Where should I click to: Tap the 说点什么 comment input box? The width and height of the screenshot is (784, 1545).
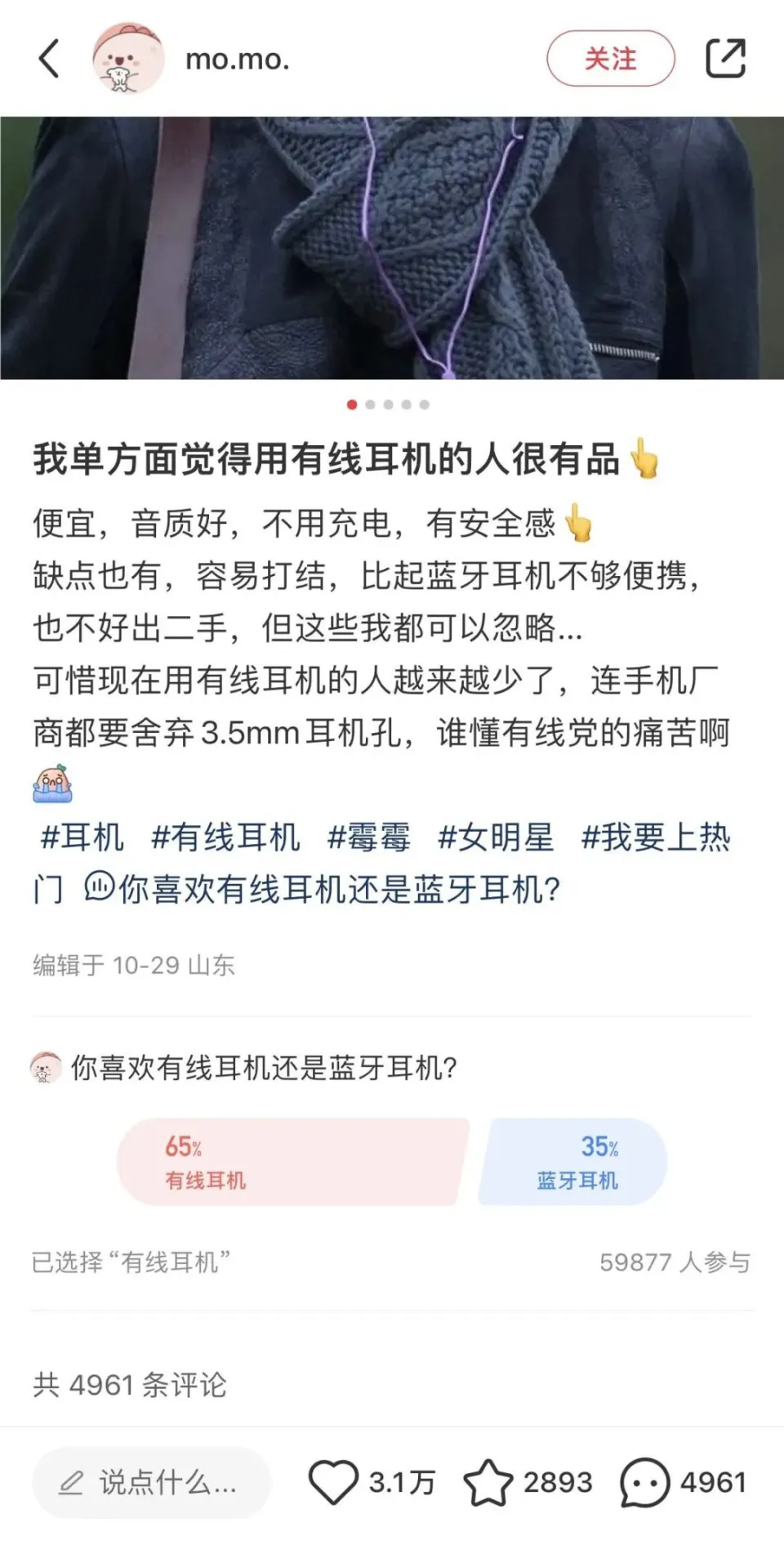[152, 1482]
